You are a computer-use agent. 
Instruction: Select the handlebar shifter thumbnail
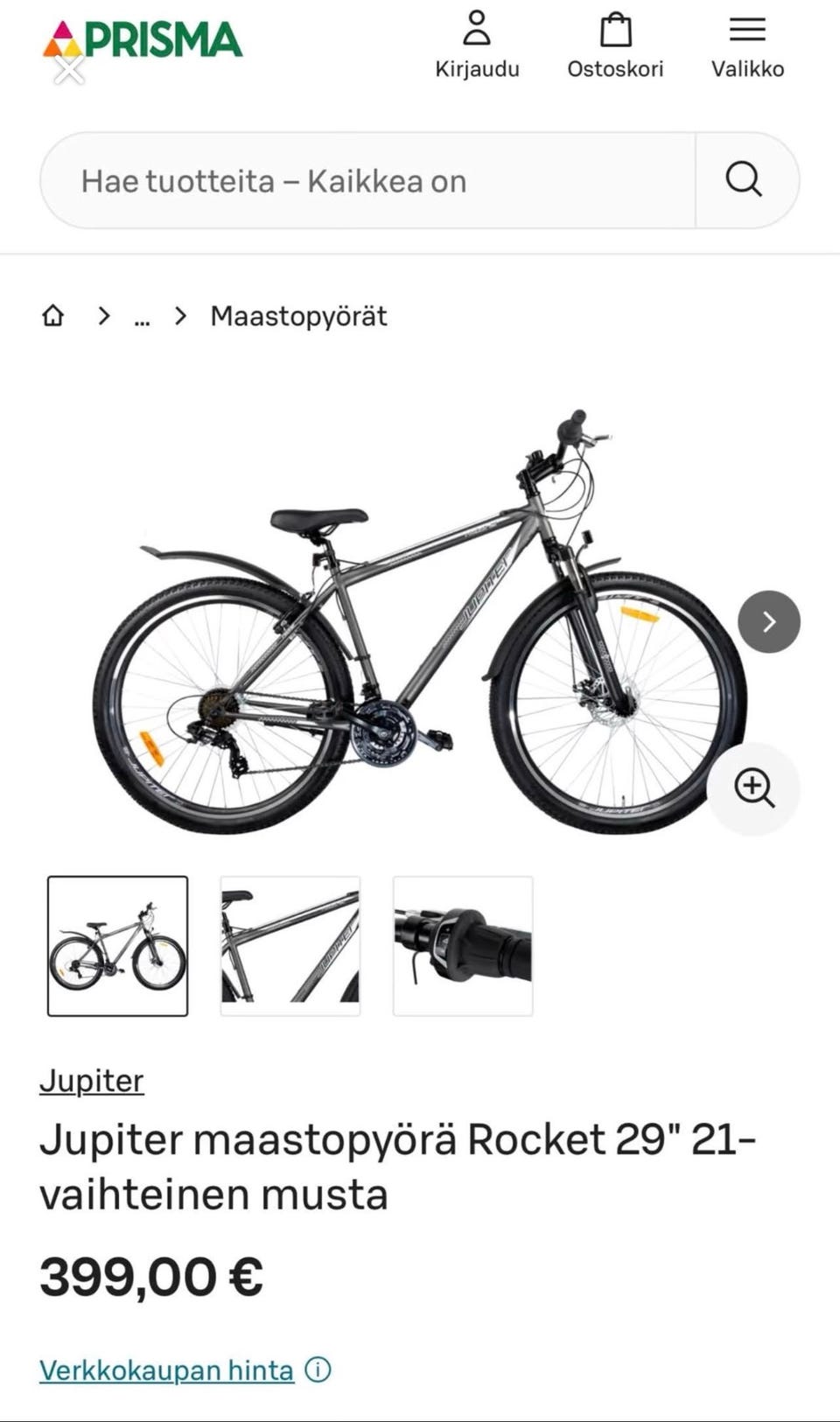click(x=463, y=946)
